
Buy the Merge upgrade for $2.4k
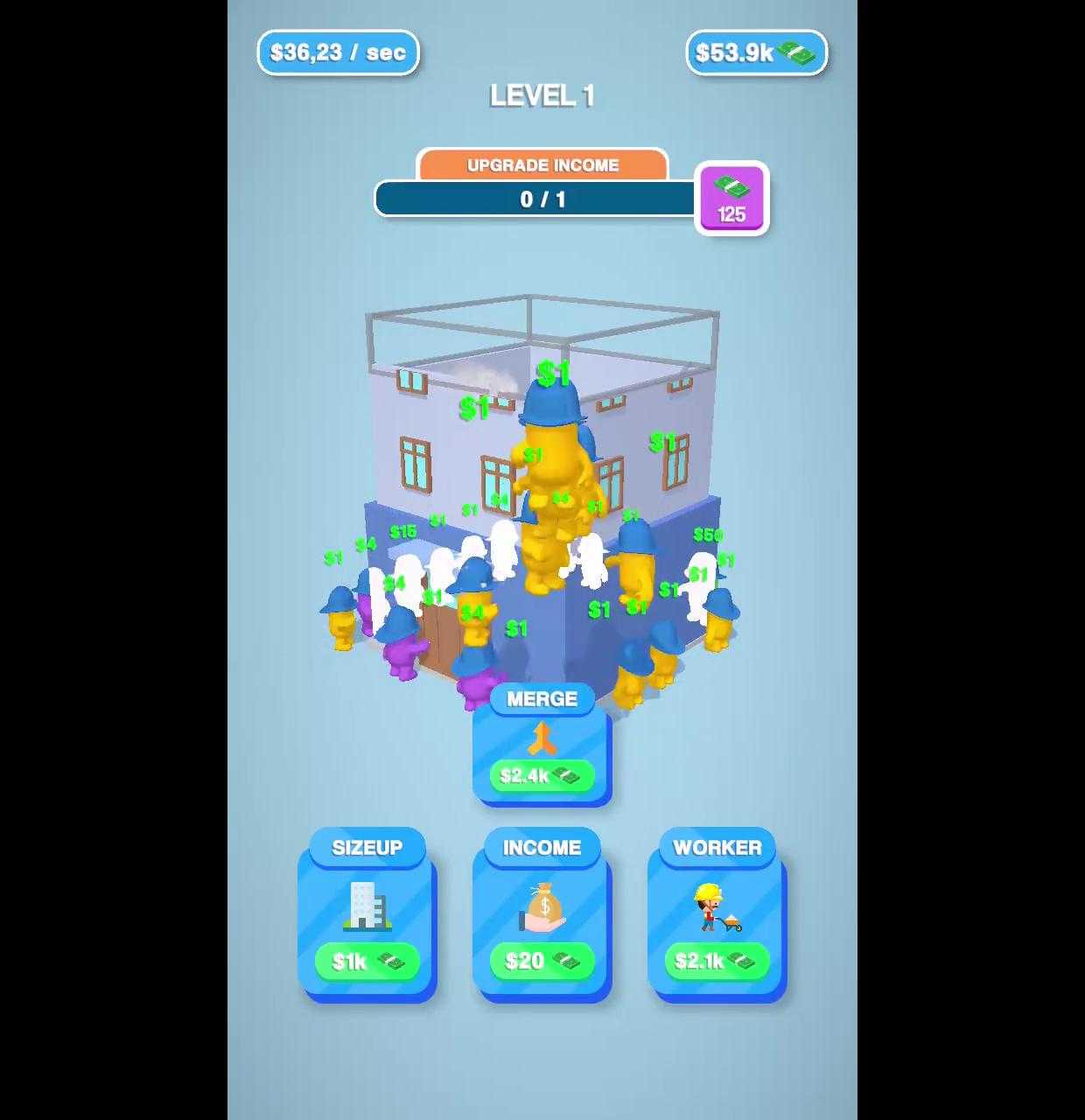point(542,774)
